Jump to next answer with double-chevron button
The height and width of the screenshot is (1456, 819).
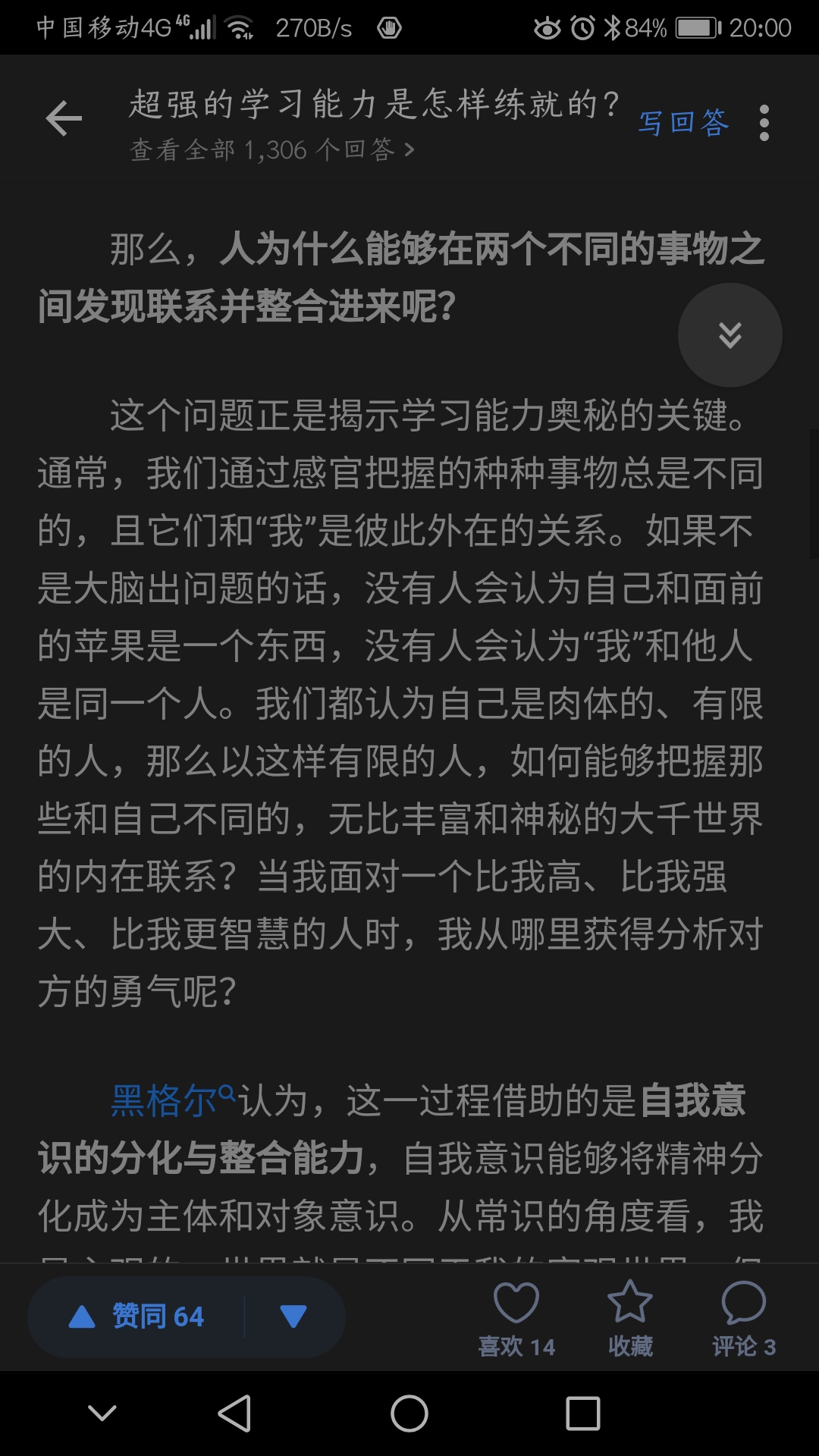(730, 334)
